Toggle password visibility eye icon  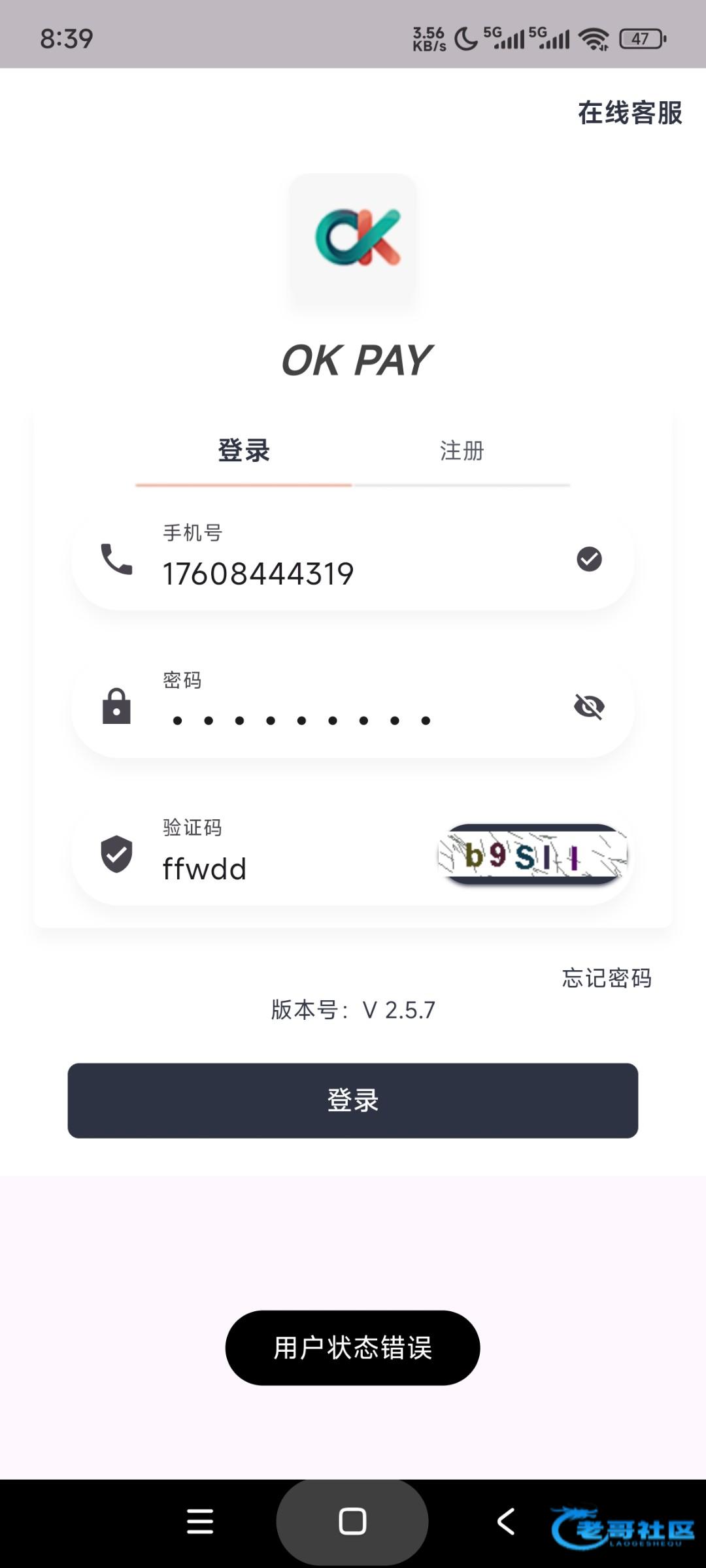[589, 706]
